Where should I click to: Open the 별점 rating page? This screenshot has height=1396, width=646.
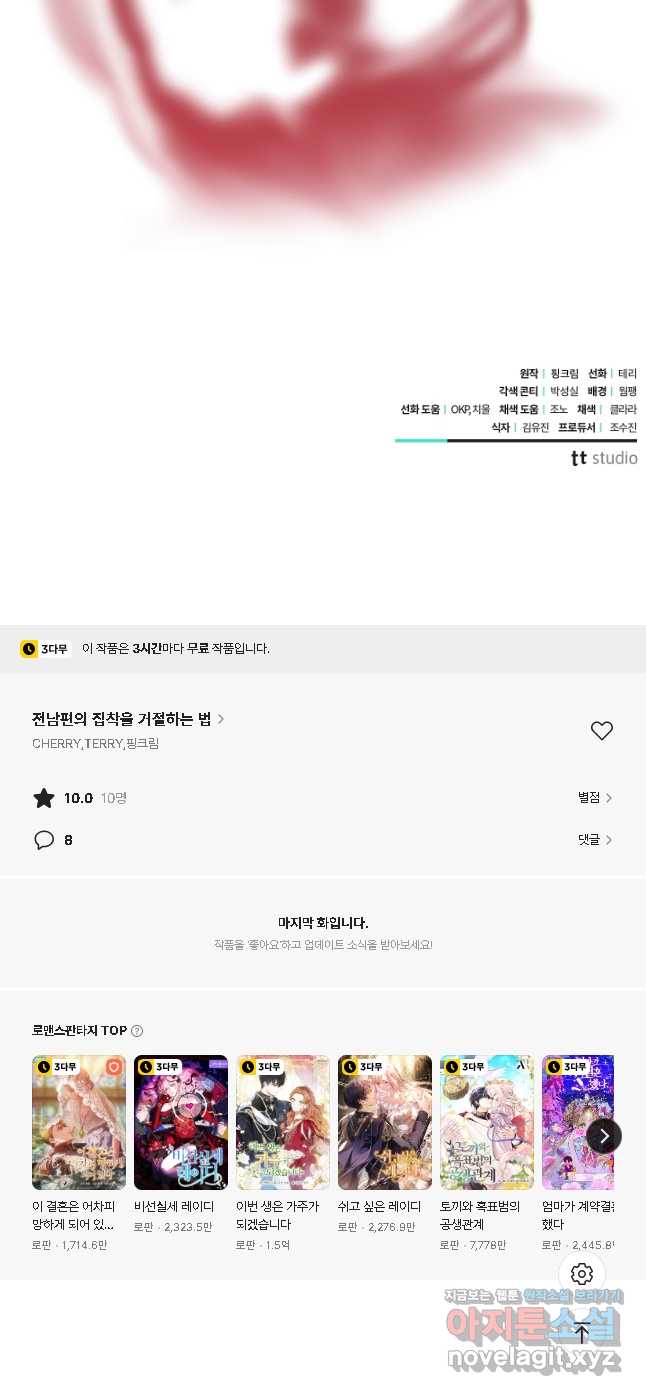click(x=594, y=797)
